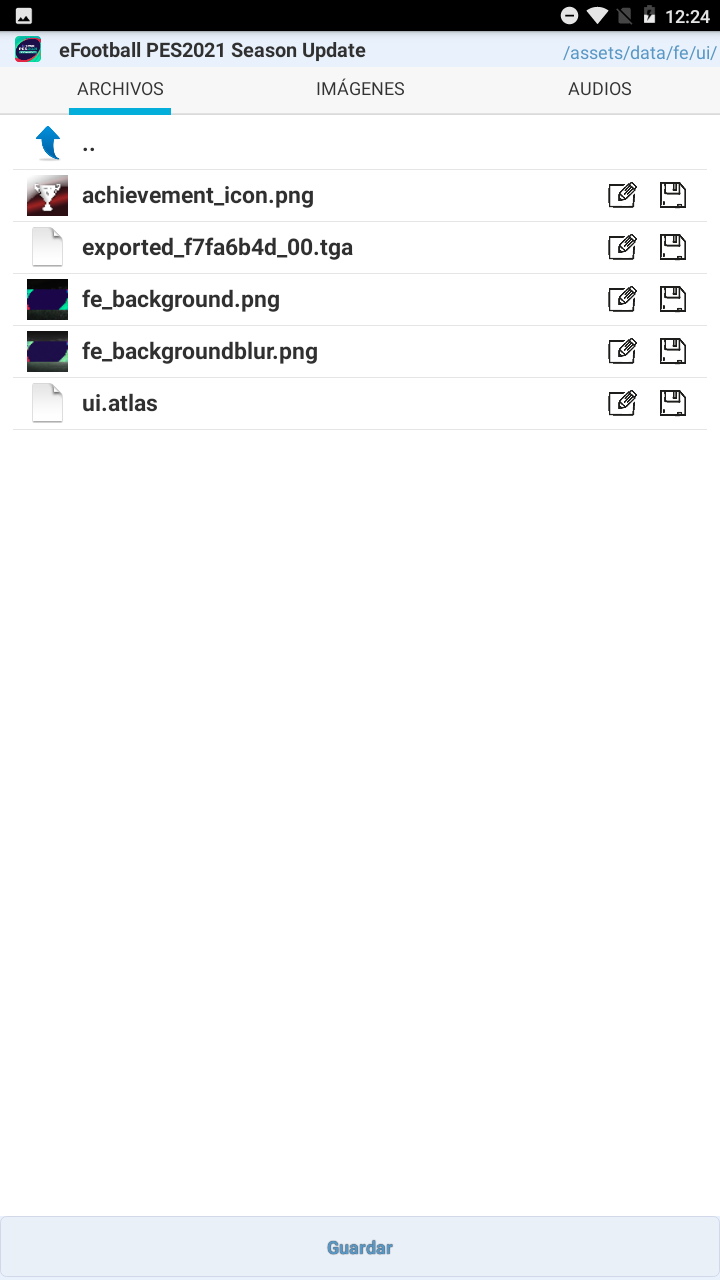Edit fe_backgroundblur.png with the pencil icon

[x=622, y=351]
